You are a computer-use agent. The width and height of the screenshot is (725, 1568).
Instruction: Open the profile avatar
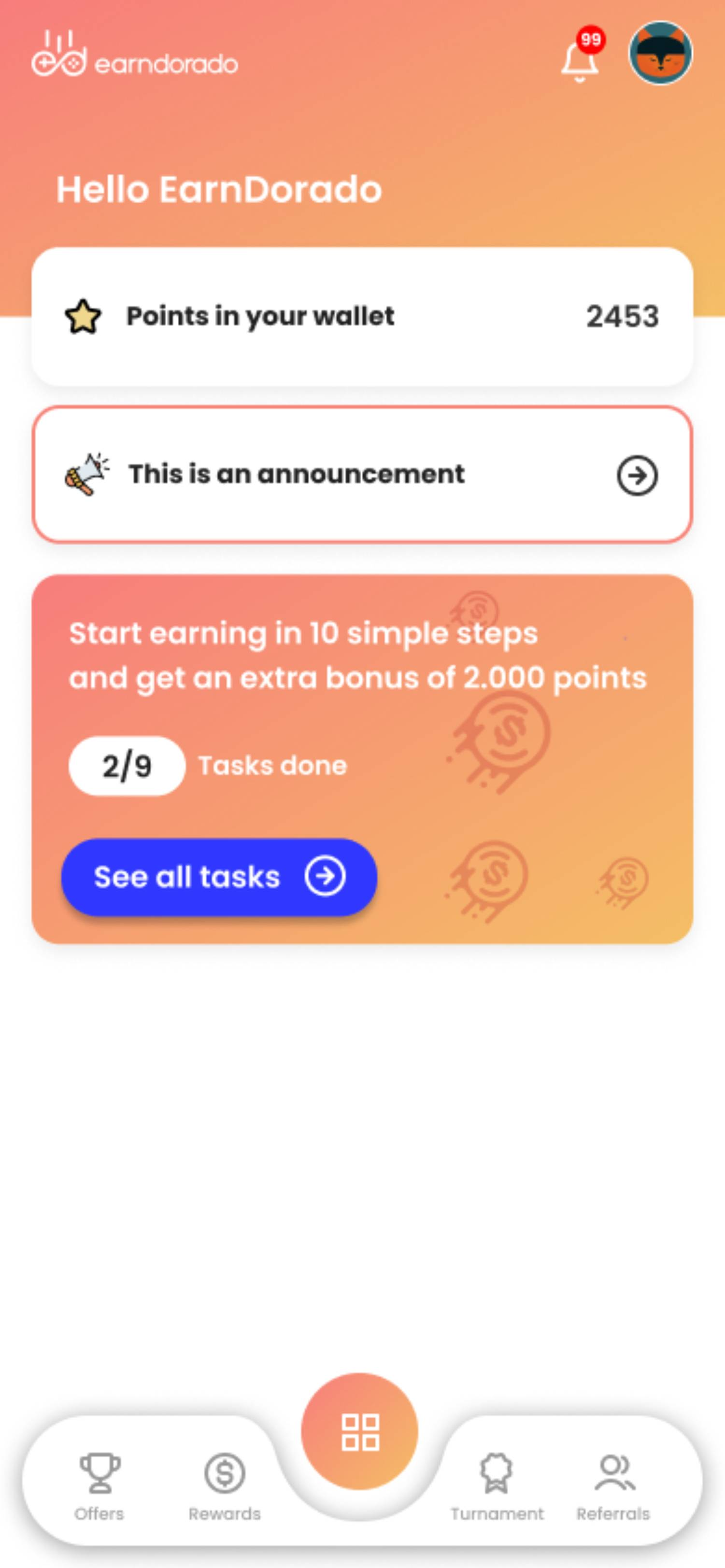click(660, 53)
